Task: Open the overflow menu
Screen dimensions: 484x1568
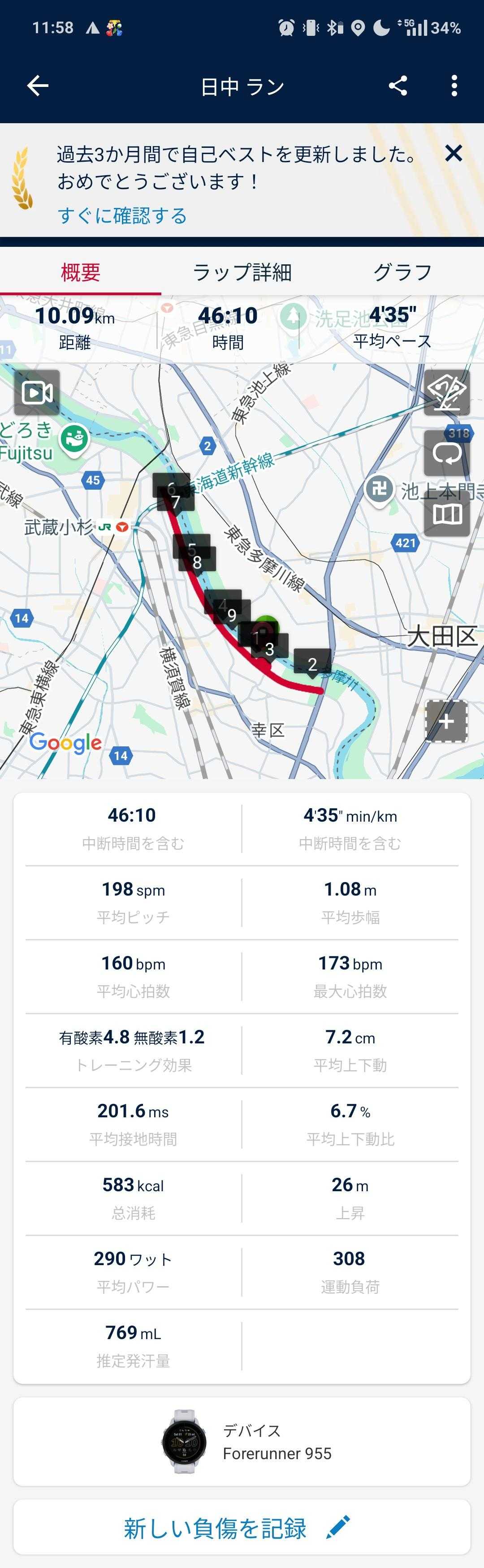Action: [x=454, y=86]
